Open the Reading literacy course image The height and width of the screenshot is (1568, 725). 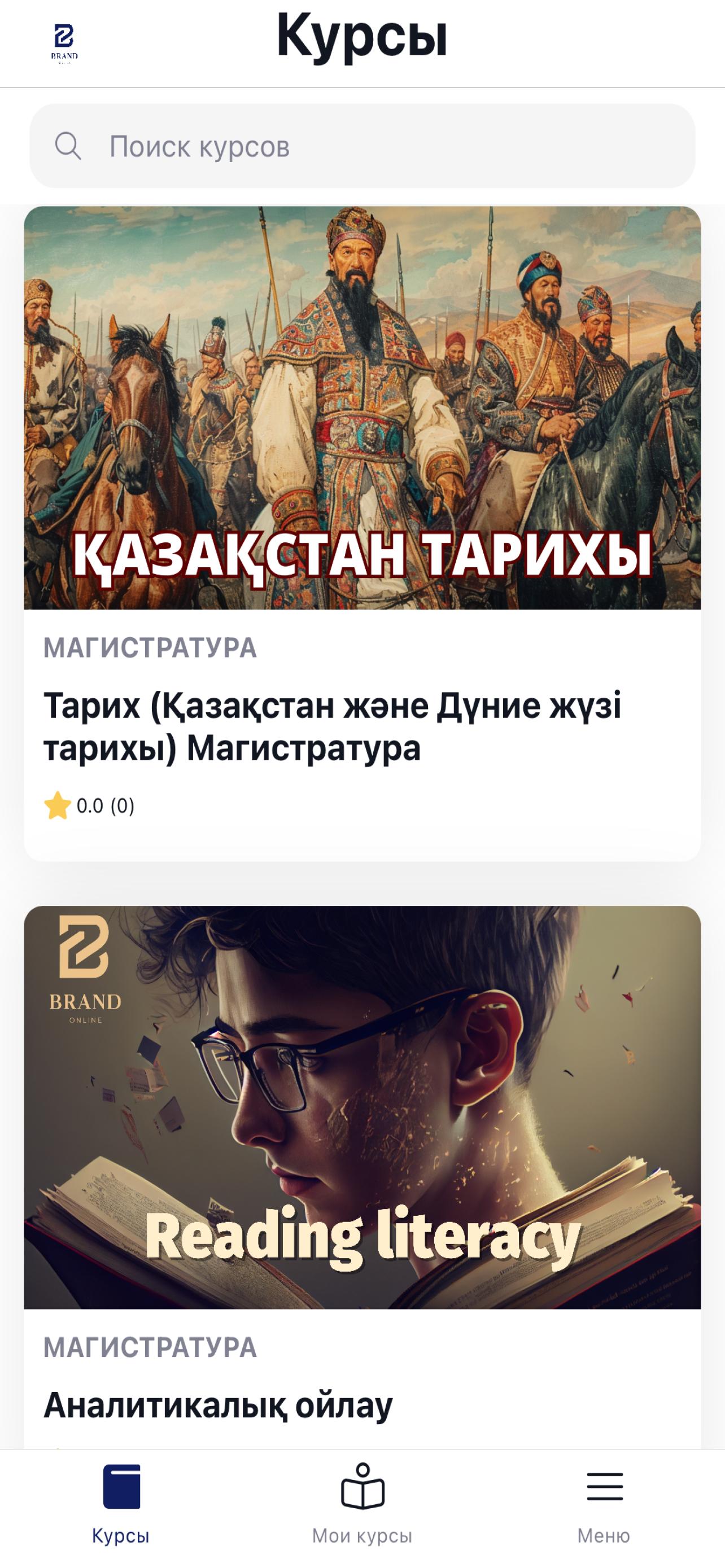tap(362, 1108)
